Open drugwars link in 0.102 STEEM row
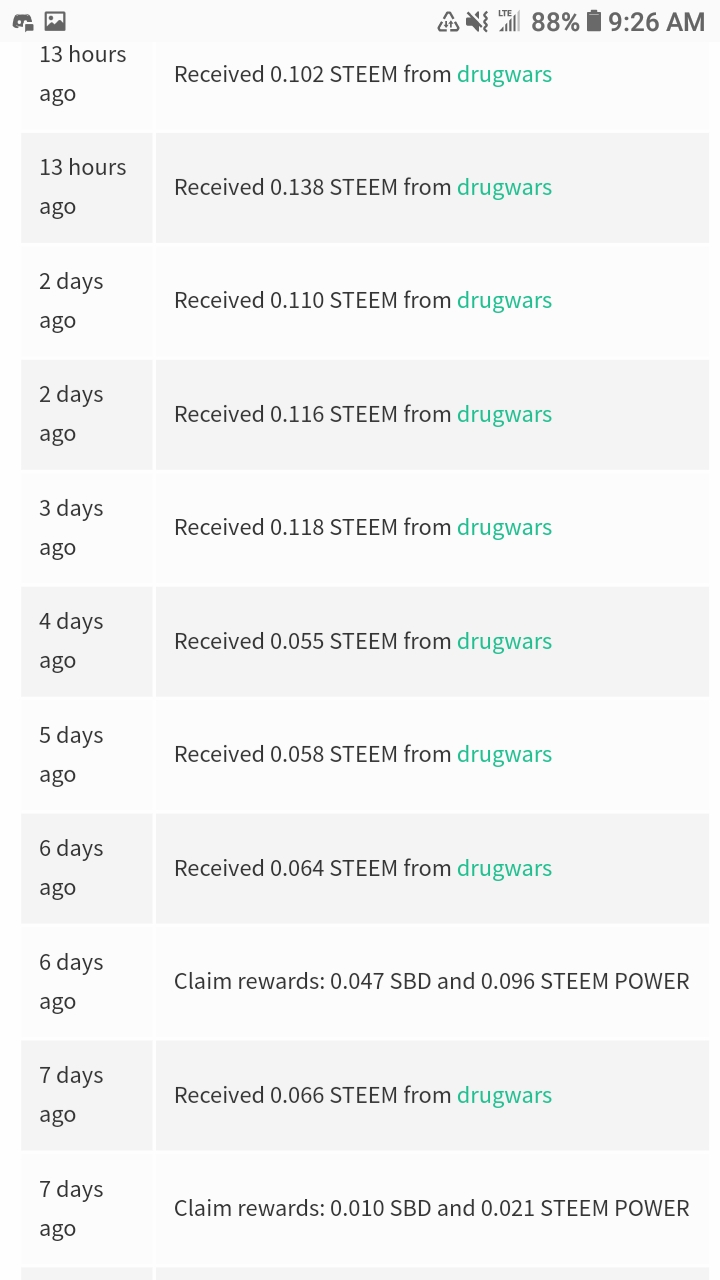 point(504,74)
